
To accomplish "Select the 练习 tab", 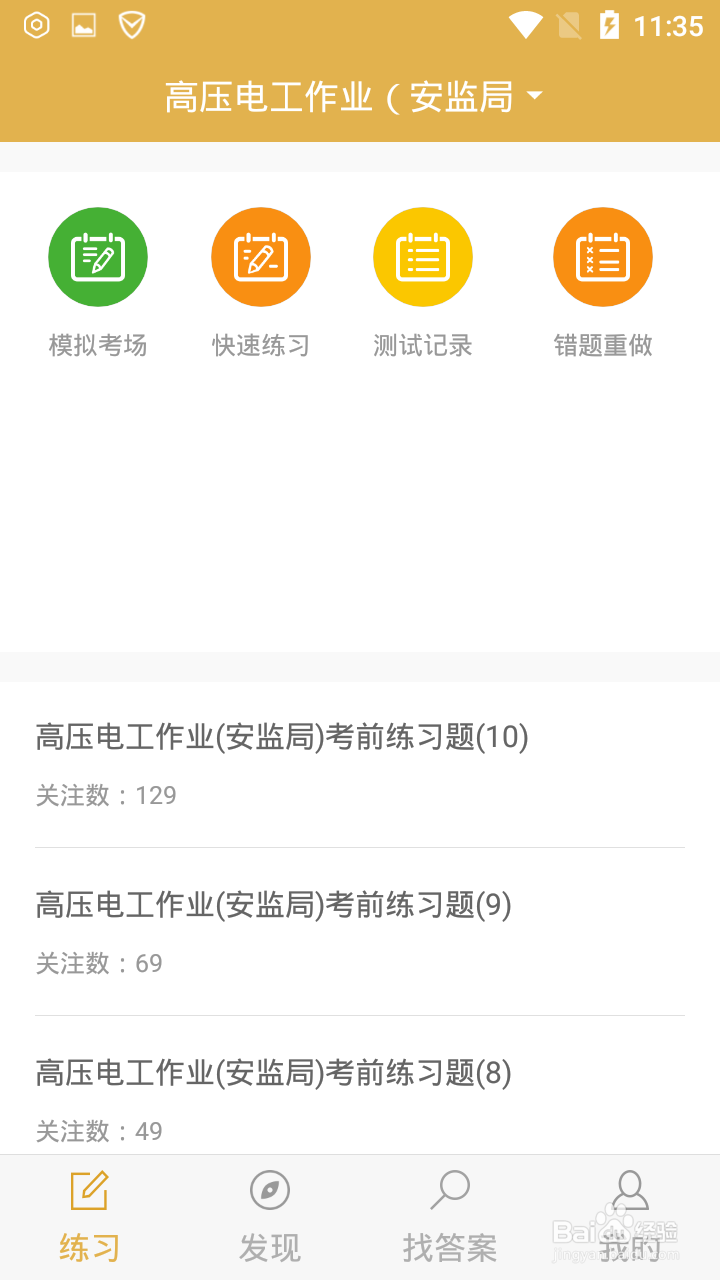I will pyautogui.click(x=90, y=1217).
